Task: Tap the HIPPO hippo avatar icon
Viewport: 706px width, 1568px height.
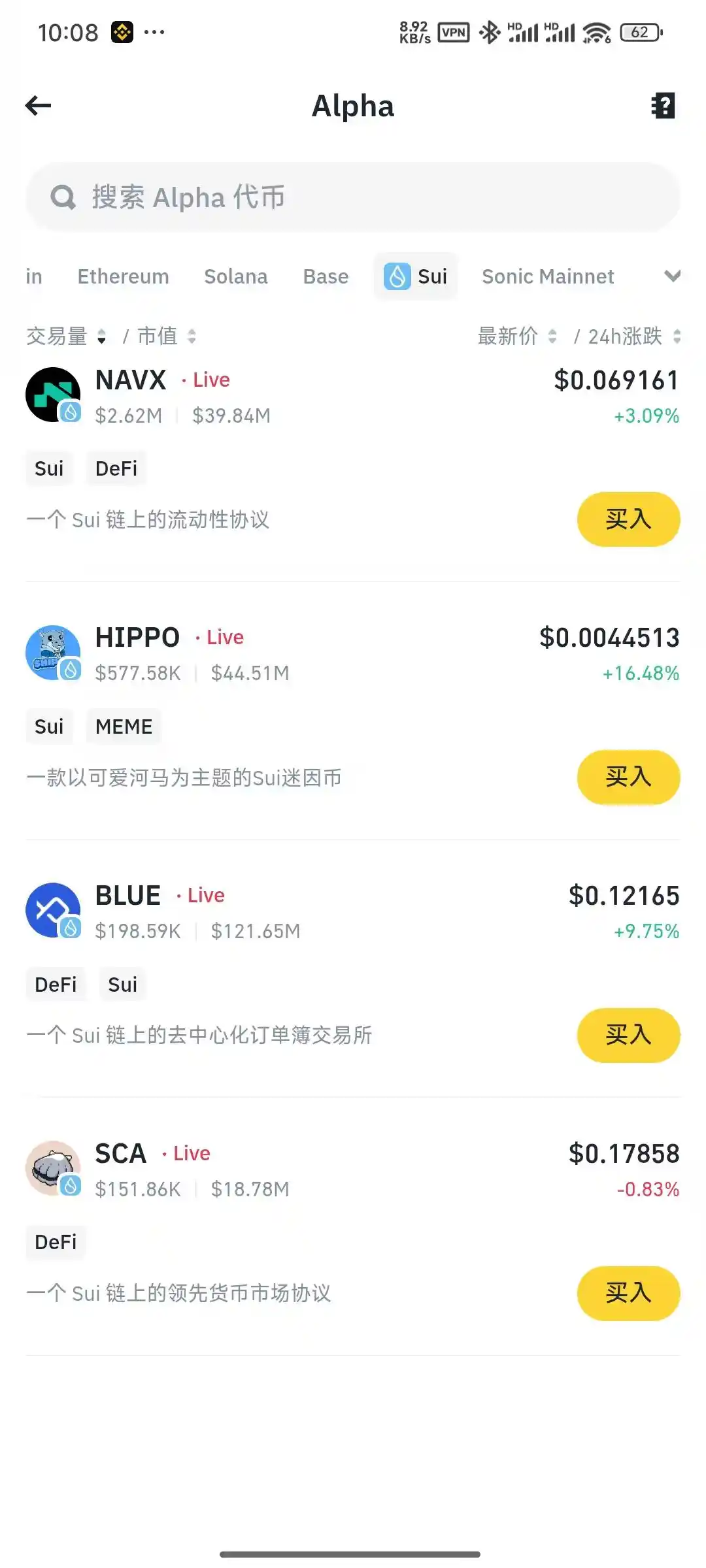Action: click(x=54, y=650)
